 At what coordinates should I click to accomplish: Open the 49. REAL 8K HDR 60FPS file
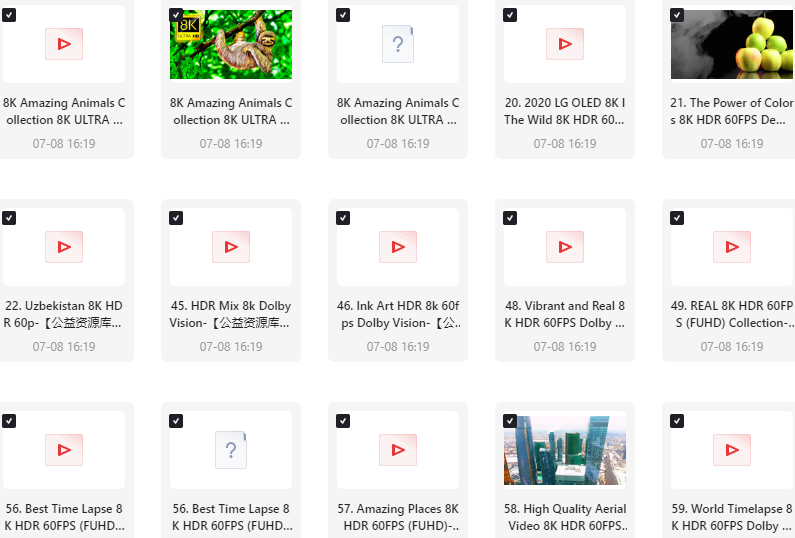pos(732,247)
